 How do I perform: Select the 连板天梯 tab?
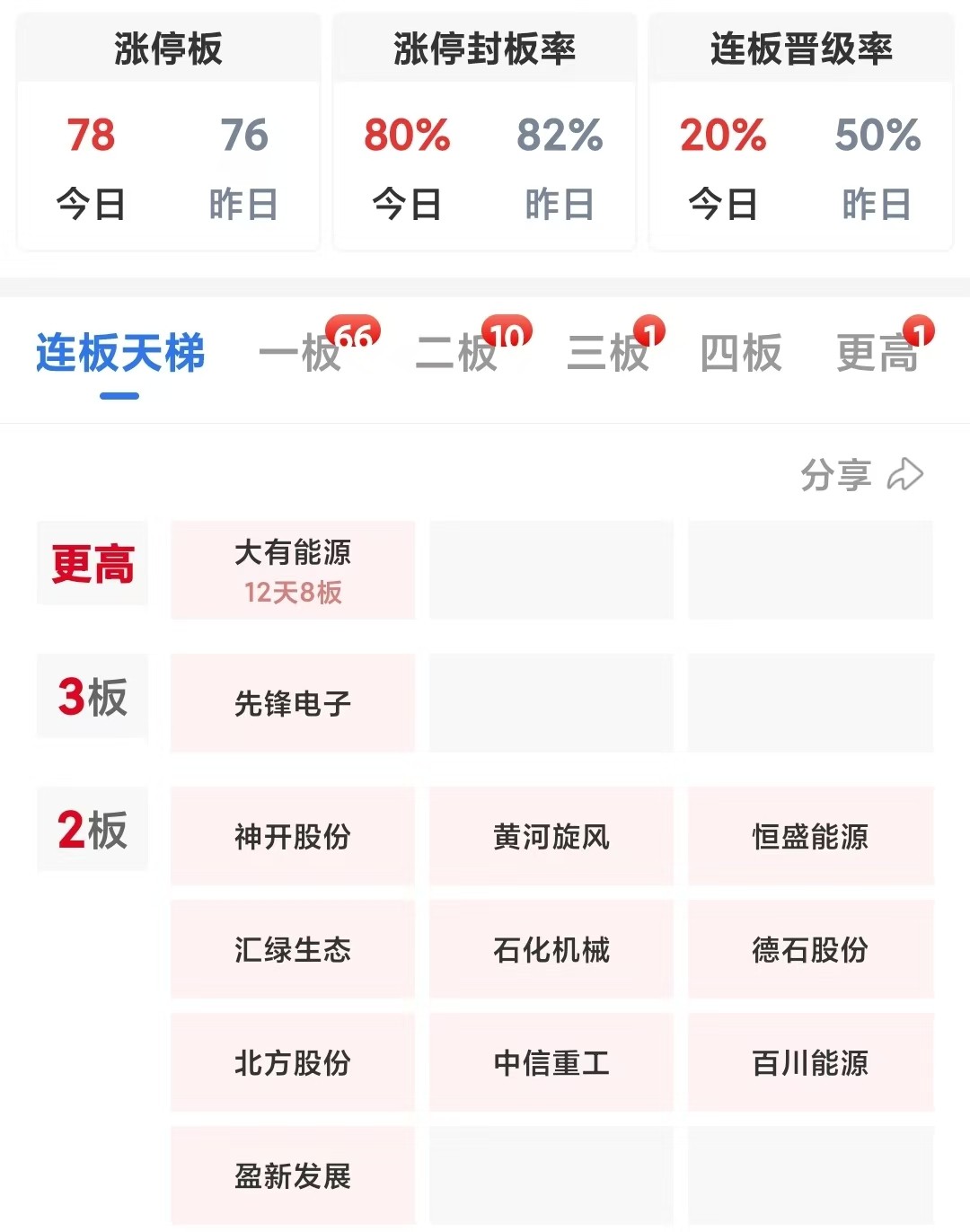point(120,353)
